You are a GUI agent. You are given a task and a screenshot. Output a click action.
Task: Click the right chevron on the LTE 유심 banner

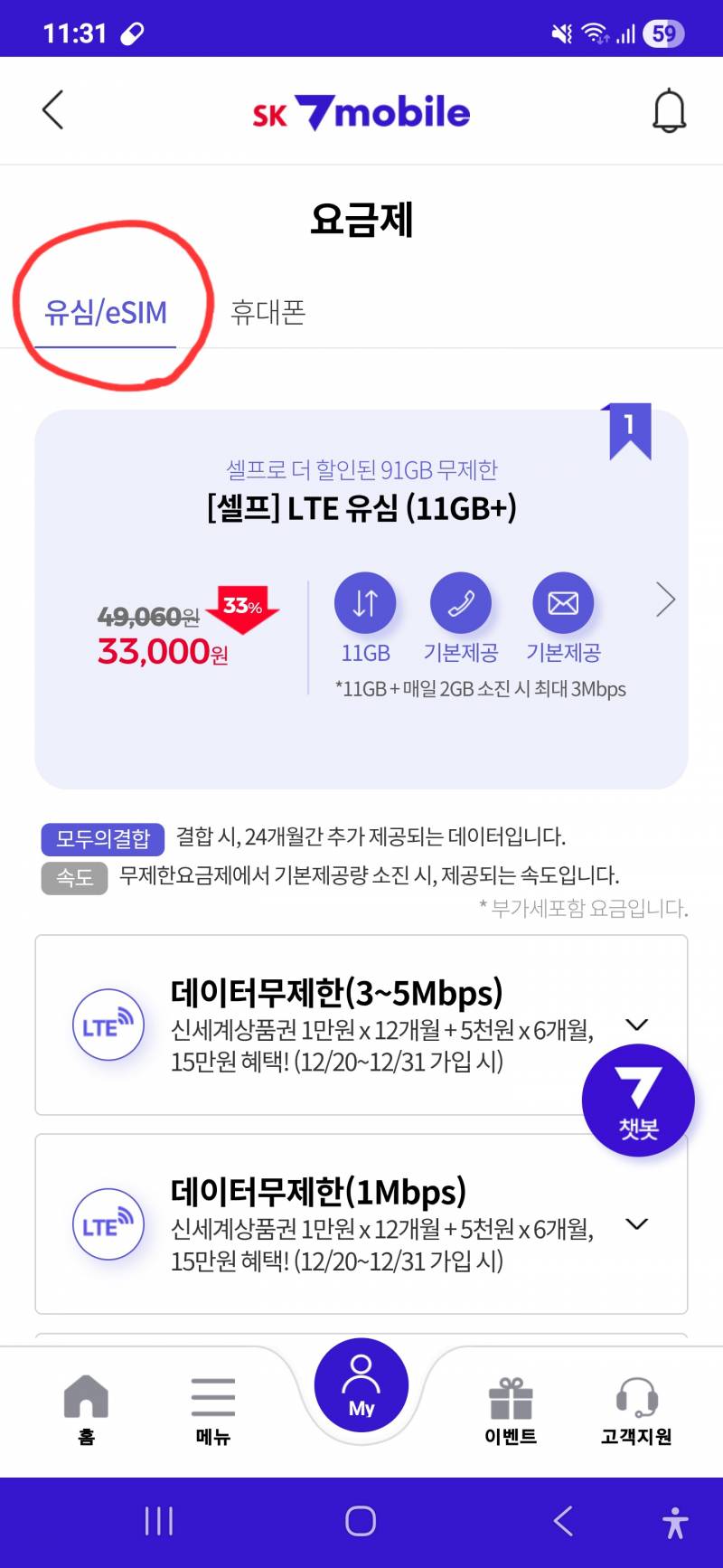665,600
